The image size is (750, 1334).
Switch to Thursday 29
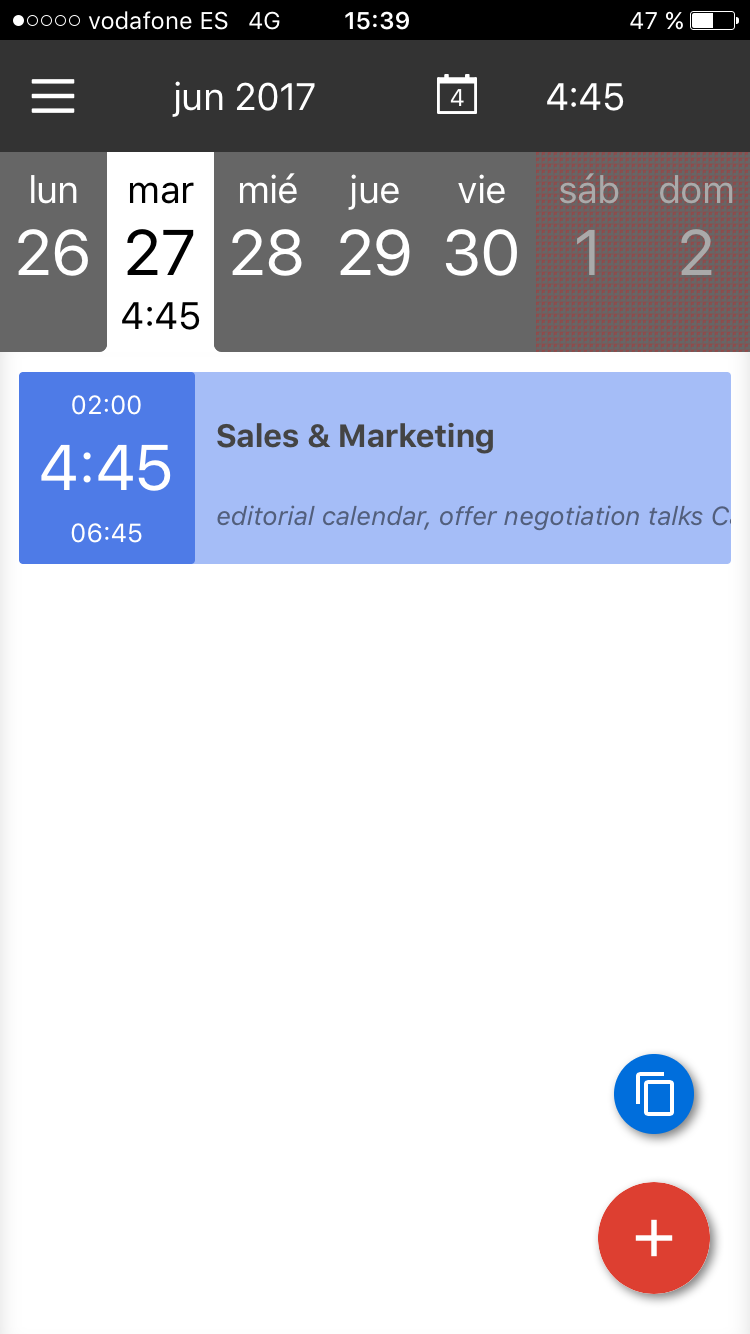tap(375, 252)
